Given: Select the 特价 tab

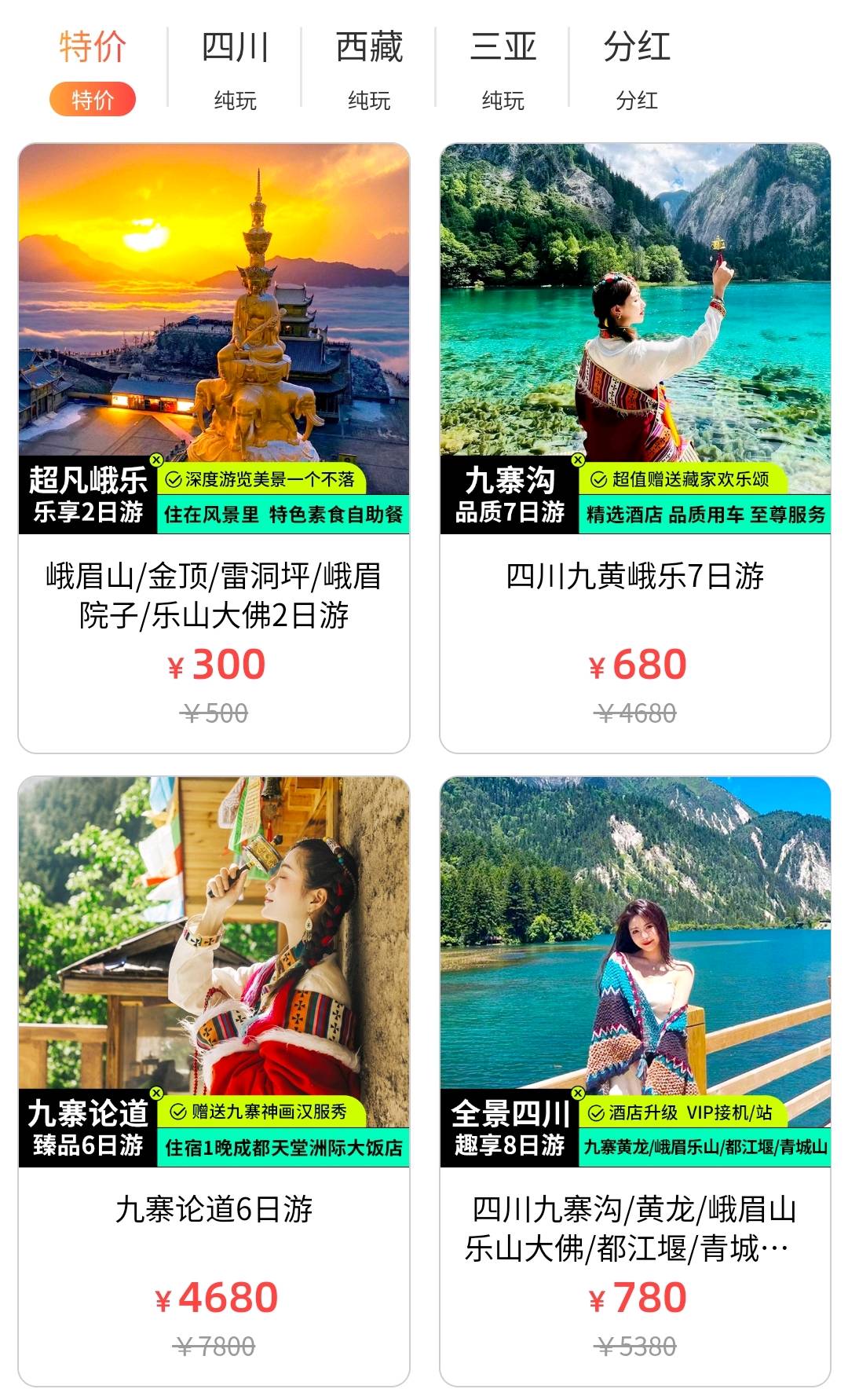Looking at the screenshot, I should coord(93,69).
